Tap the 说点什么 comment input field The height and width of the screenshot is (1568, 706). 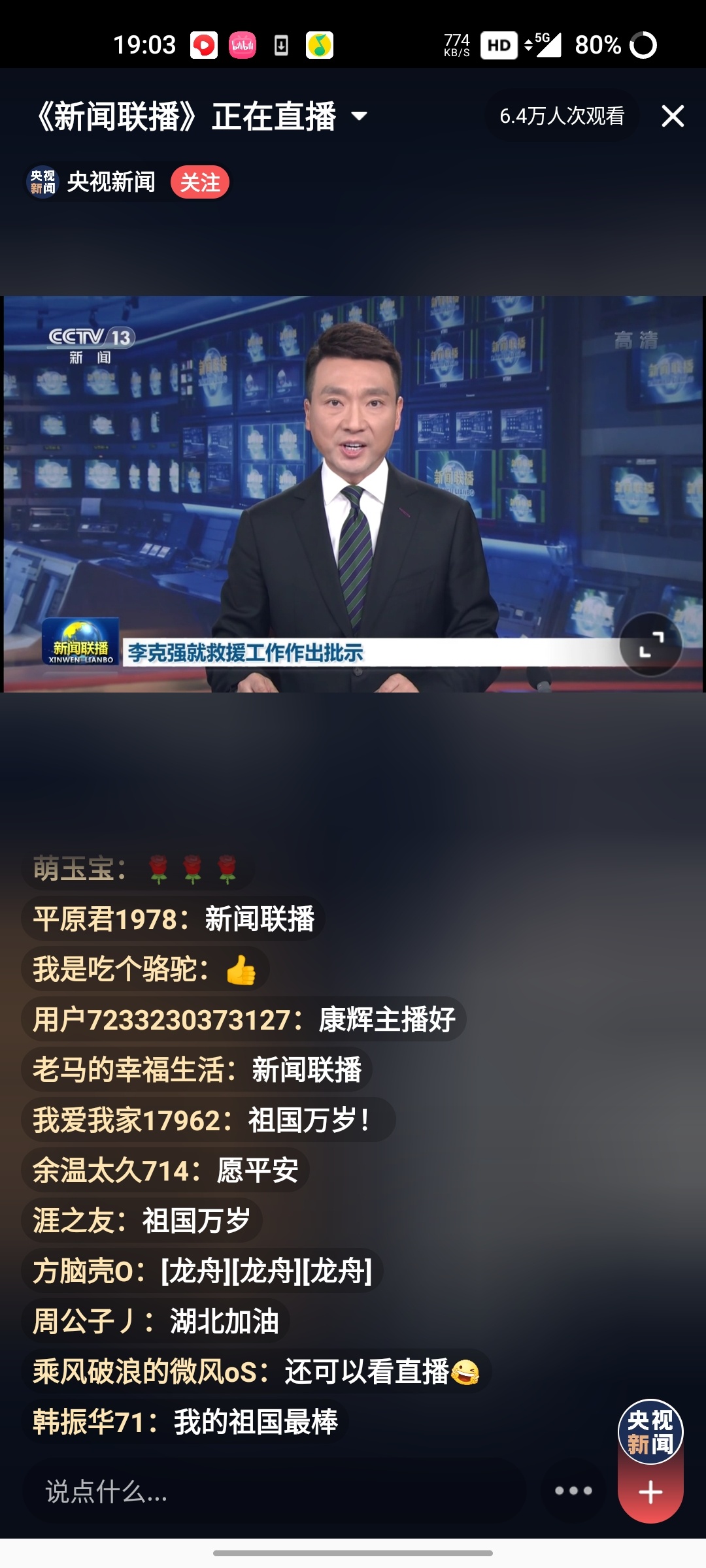click(275, 1492)
